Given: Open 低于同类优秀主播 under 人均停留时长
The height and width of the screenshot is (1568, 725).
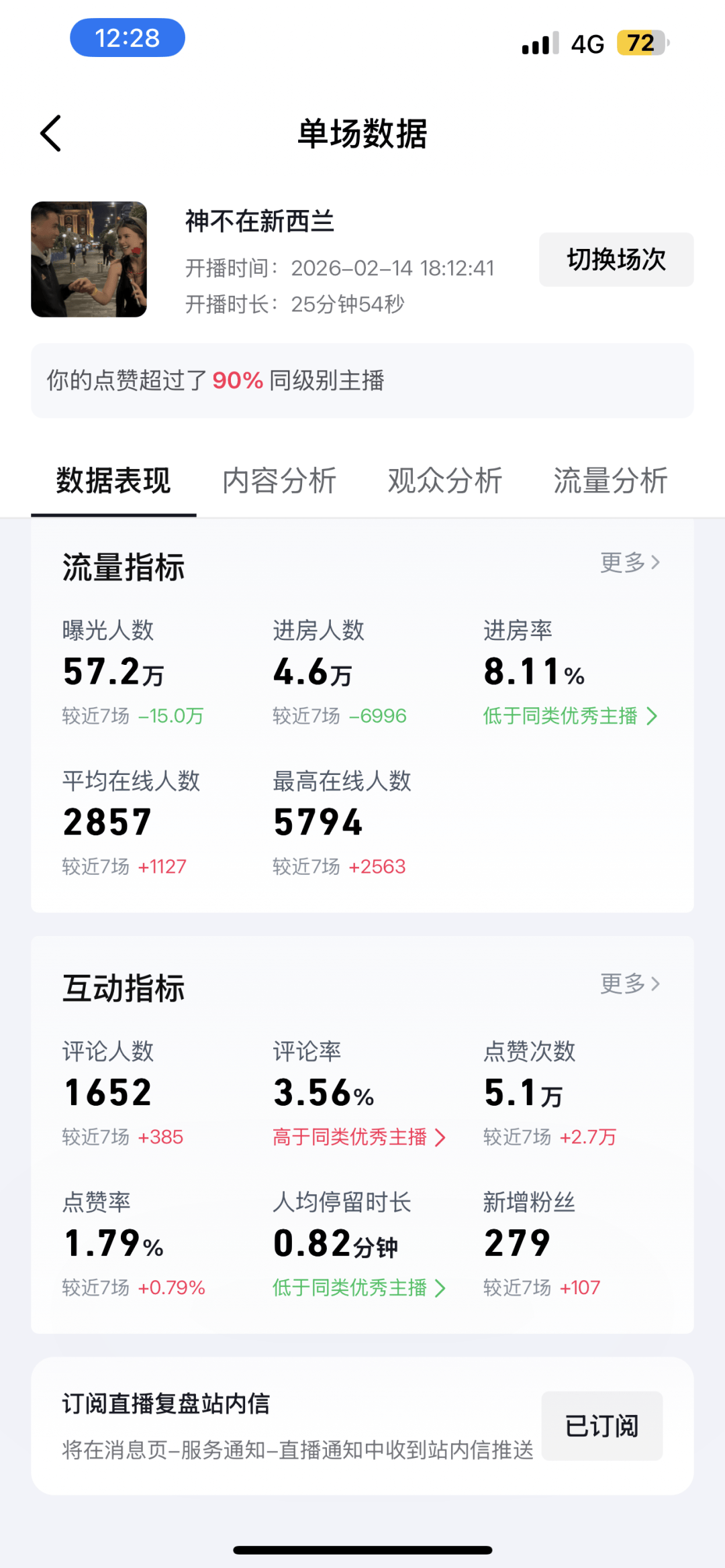Looking at the screenshot, I should pyautogui.click(x=358, y=1288).
